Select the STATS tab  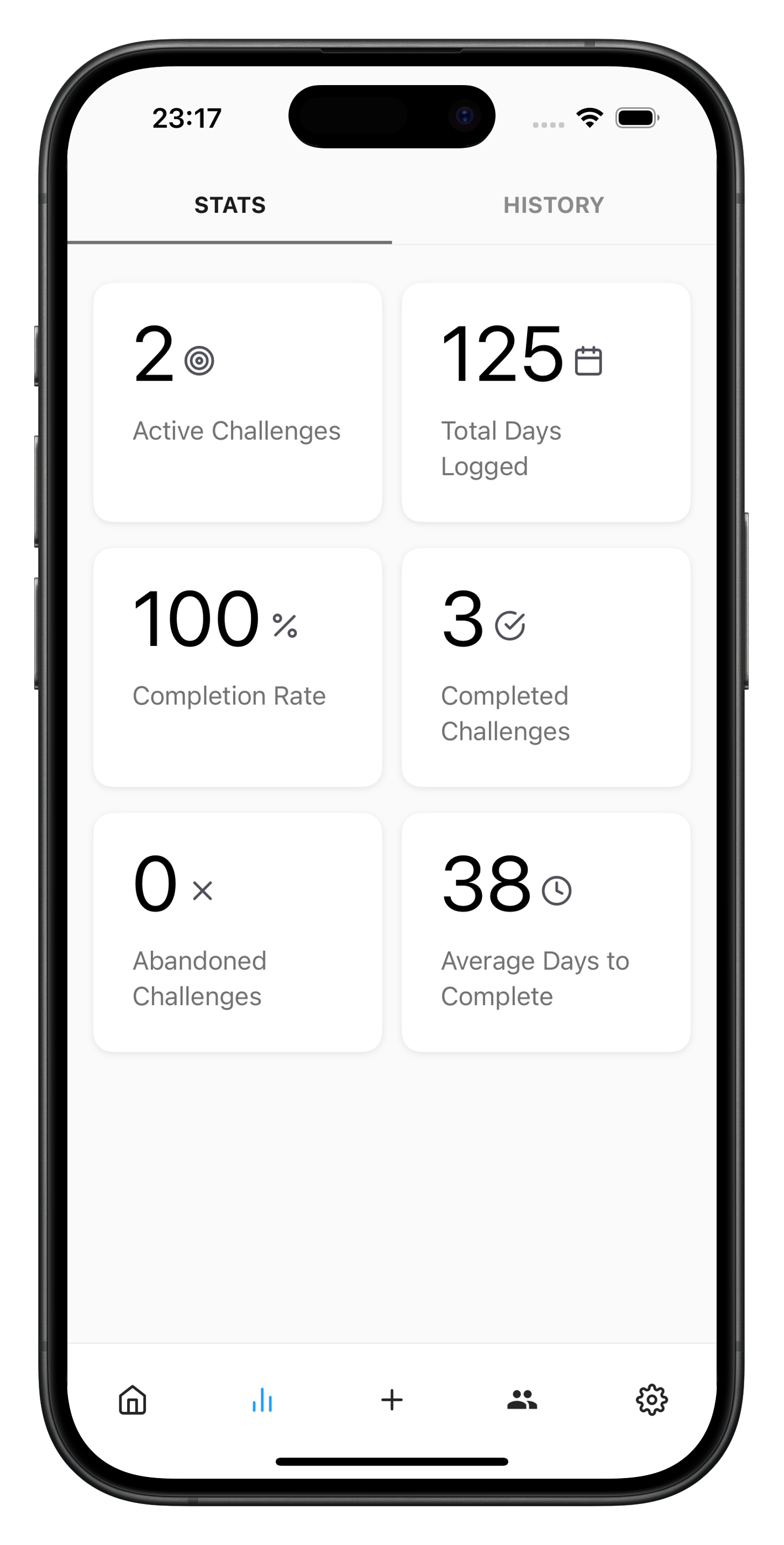[230, 205]
